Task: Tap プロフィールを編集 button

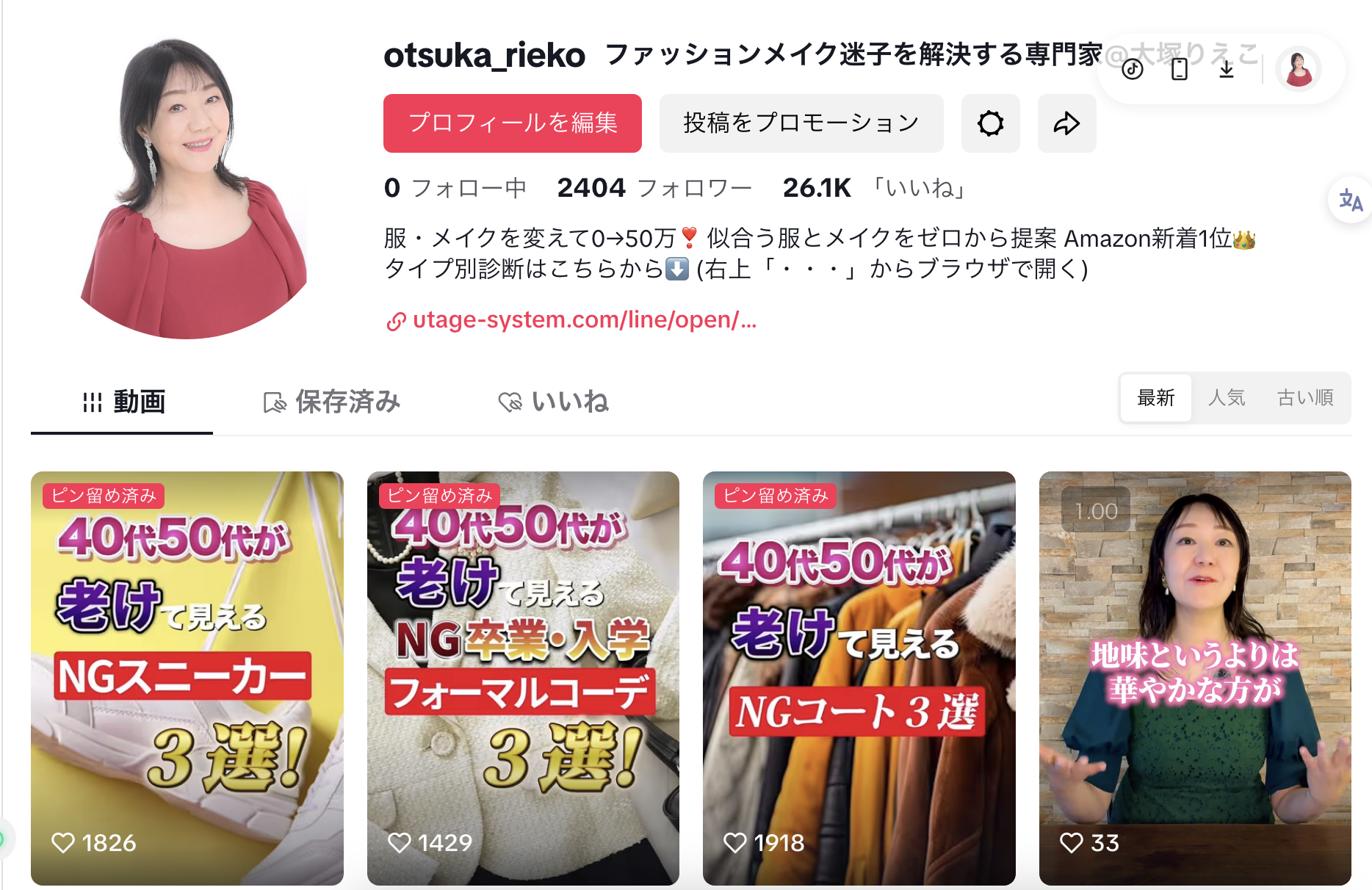Action: pos(512,123)
